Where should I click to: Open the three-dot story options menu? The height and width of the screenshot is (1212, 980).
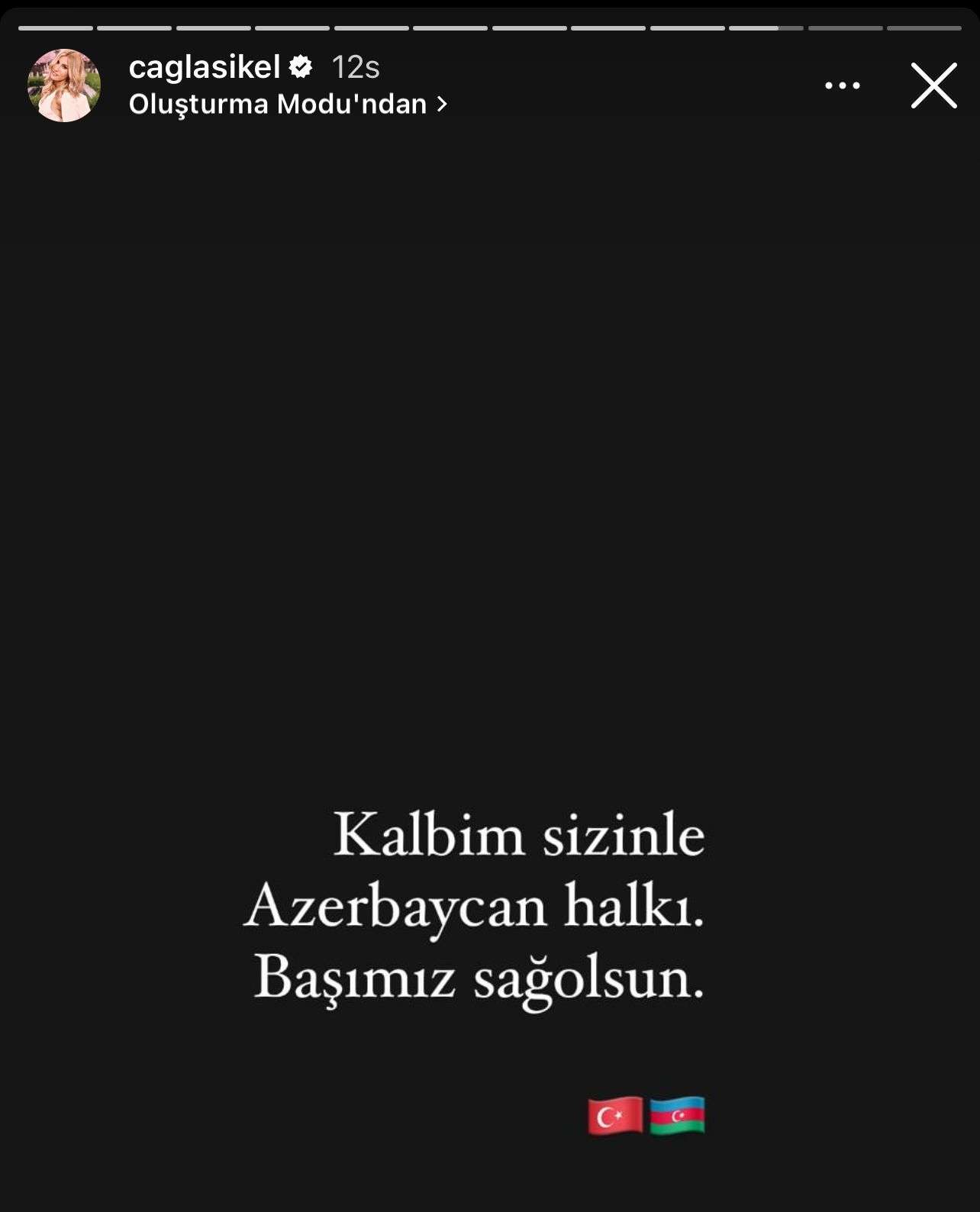click(x=843, y=85)
